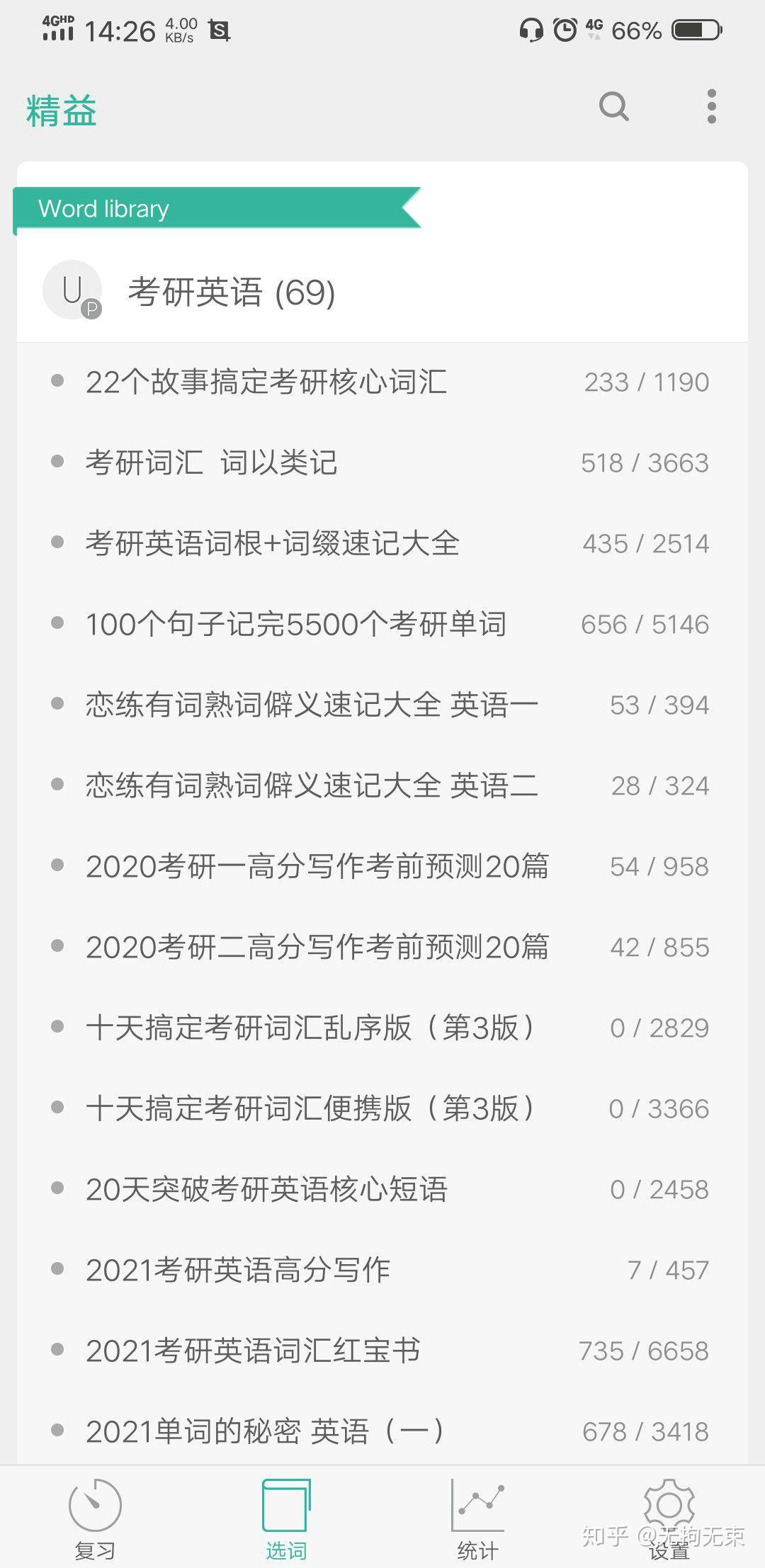
Task: Choose 十天搞定考研词汇乱序版（第3版）
Action: (x=312, y=1028)
